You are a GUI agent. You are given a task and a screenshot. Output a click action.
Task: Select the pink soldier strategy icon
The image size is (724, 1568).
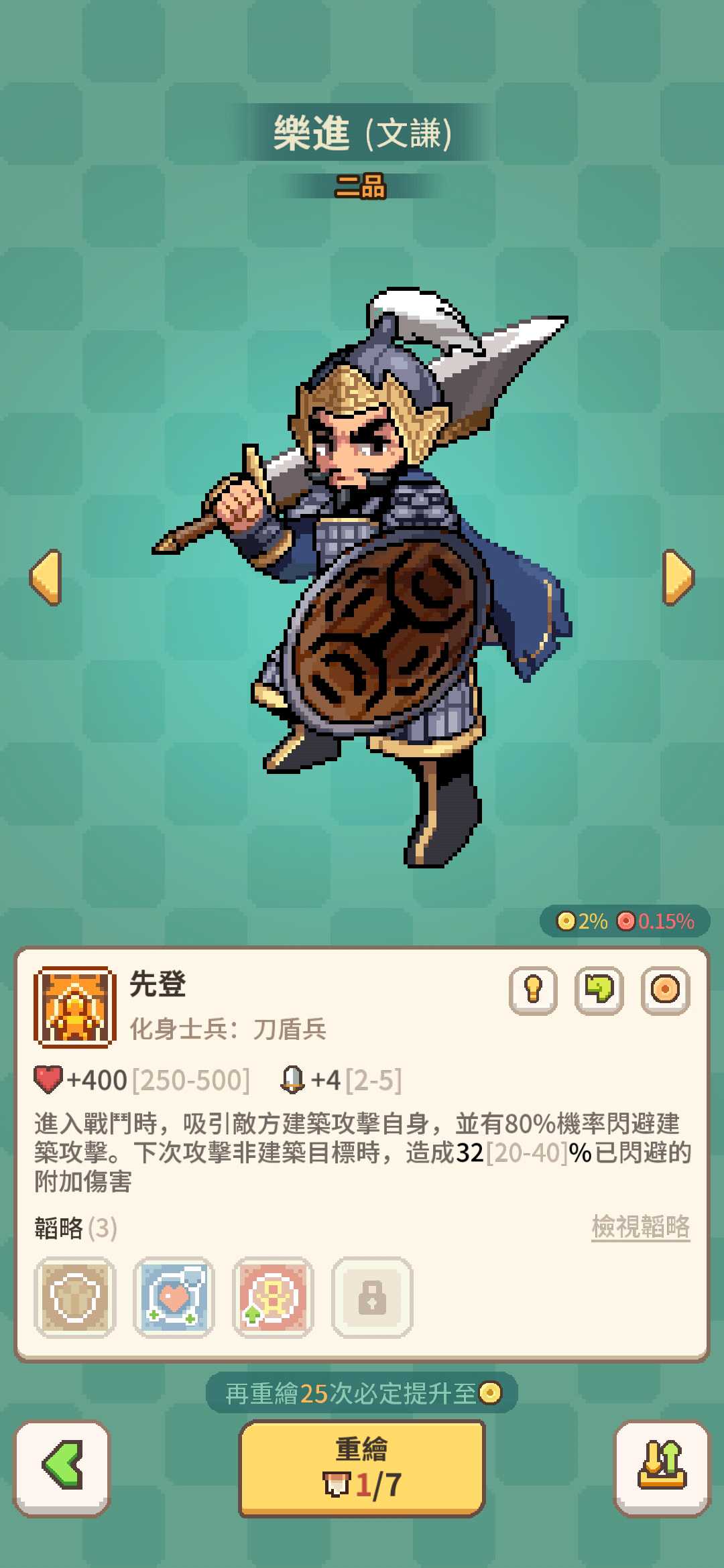click(x=273, y=1297)
